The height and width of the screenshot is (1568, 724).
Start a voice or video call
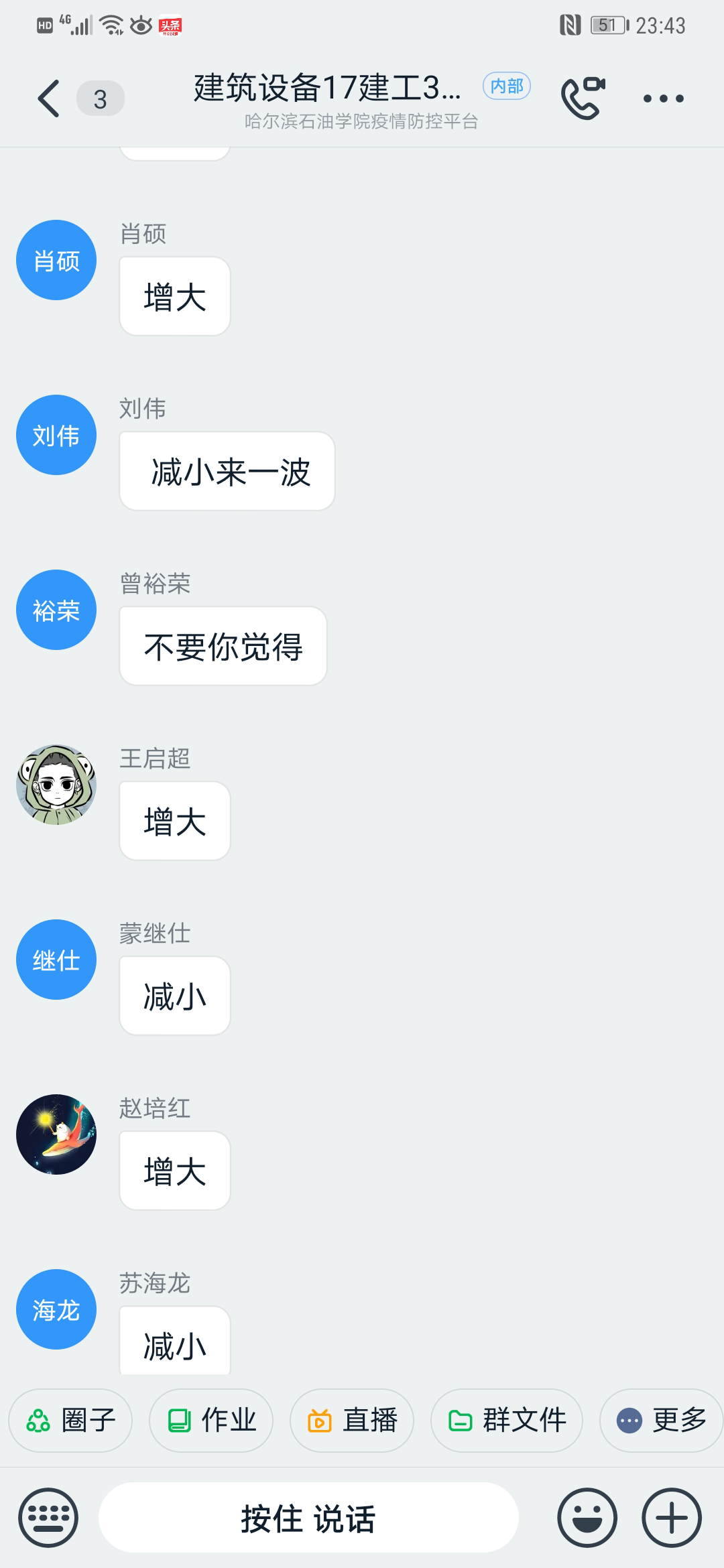pyautogui.click(x=583, y=99)
